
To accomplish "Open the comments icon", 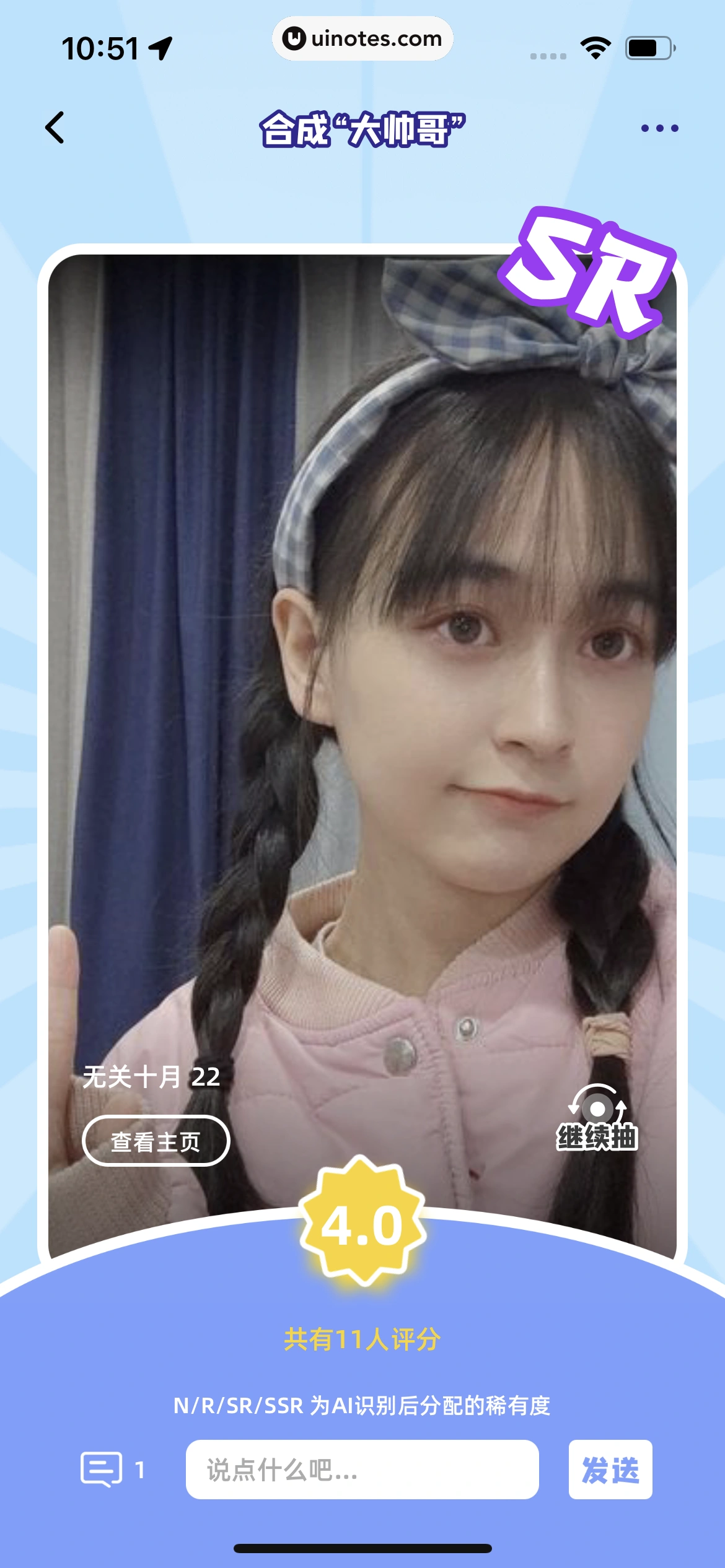I will click(x=101, y=1469).
